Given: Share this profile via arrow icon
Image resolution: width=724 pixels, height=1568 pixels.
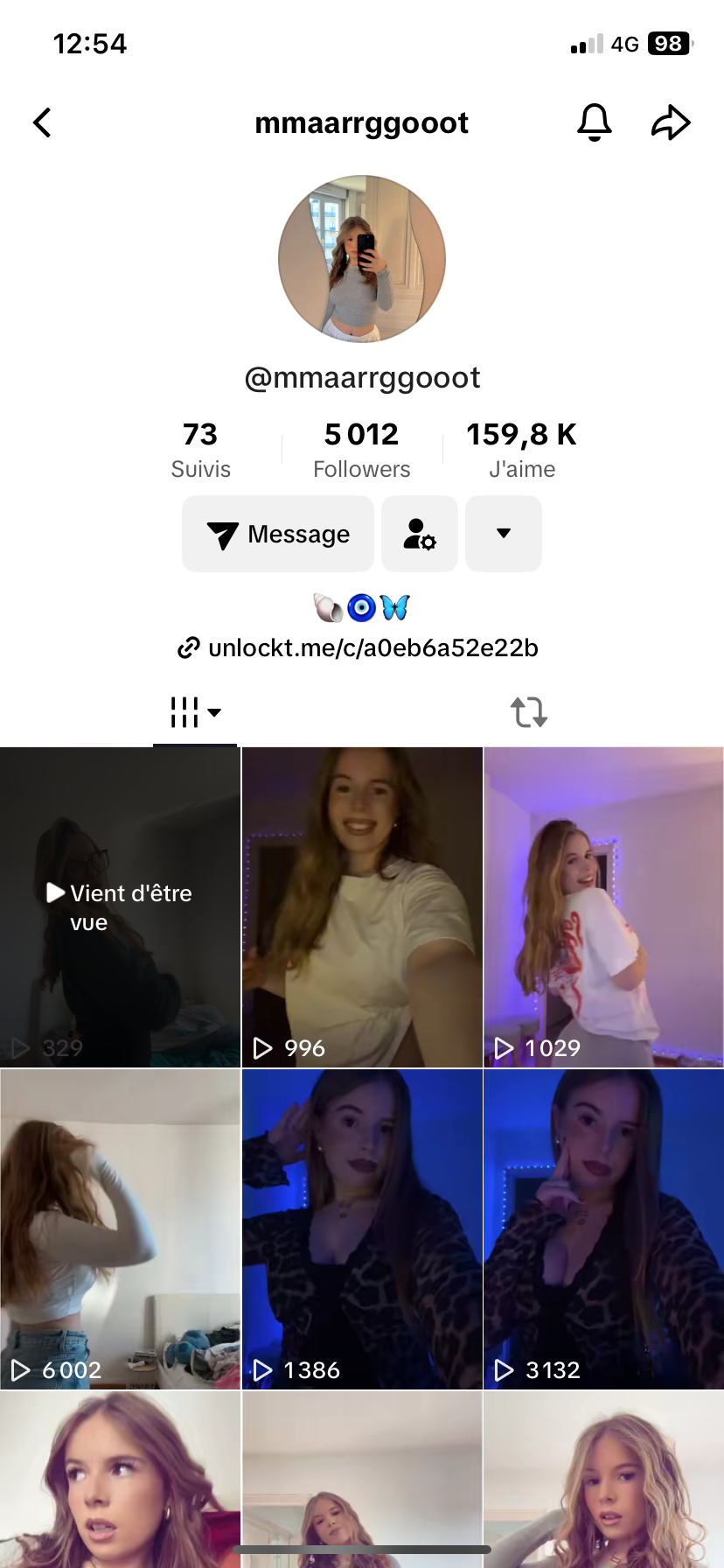Looking at the screenshot, I should point(671,122).
